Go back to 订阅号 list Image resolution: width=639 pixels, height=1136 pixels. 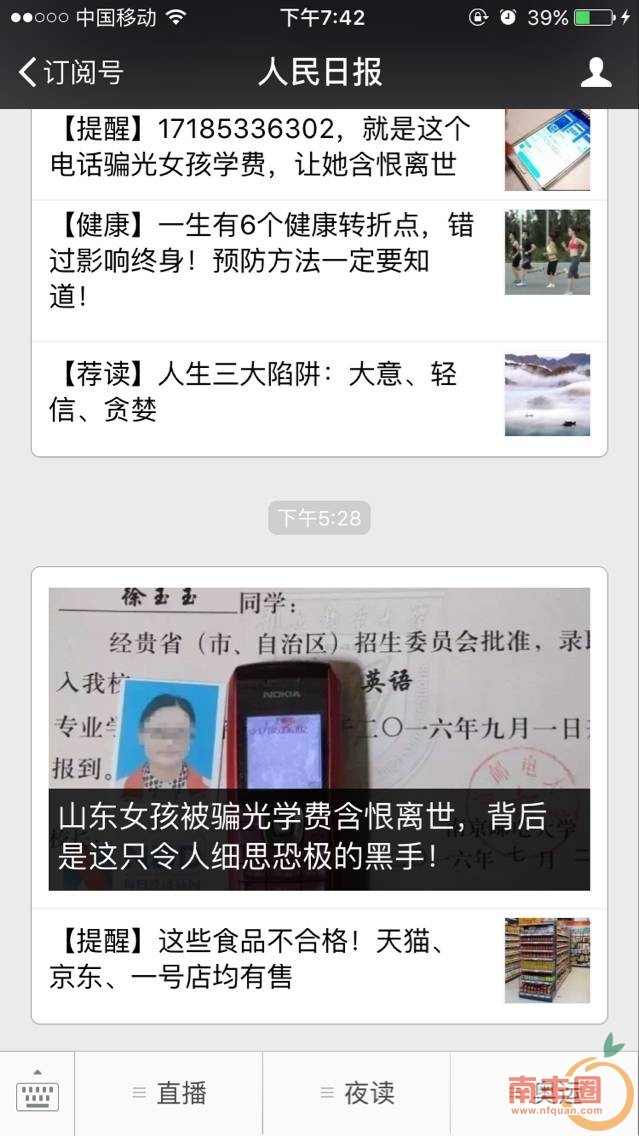[70, 72]
